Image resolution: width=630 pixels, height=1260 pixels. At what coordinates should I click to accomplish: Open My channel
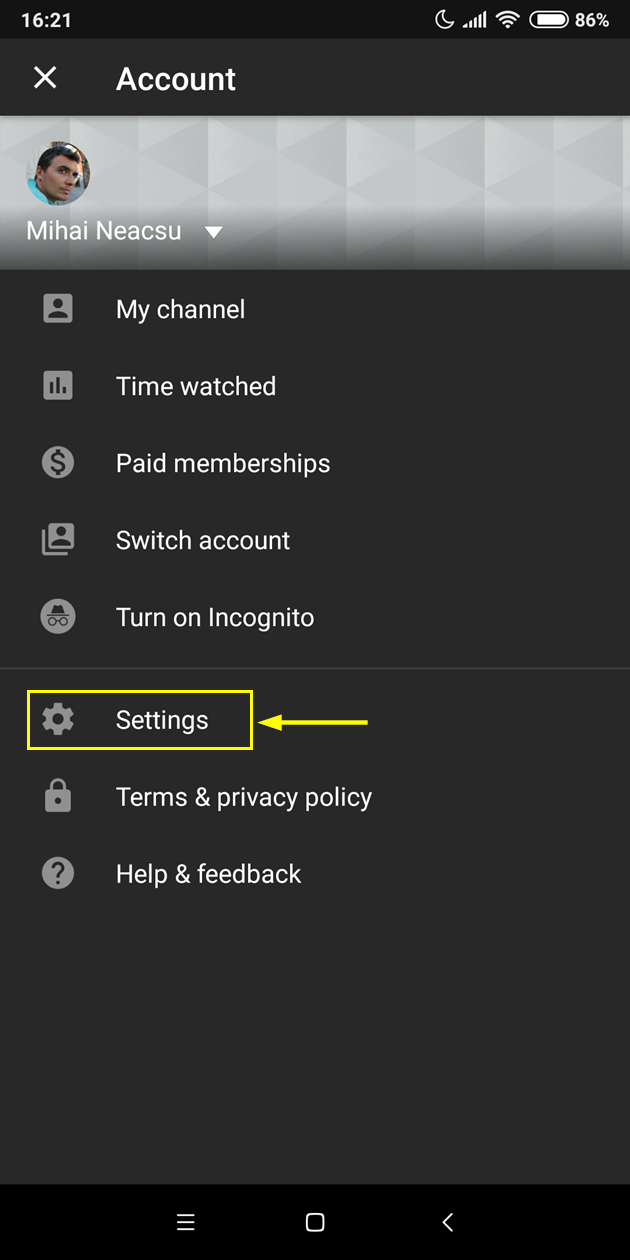[x=315, y=309]
